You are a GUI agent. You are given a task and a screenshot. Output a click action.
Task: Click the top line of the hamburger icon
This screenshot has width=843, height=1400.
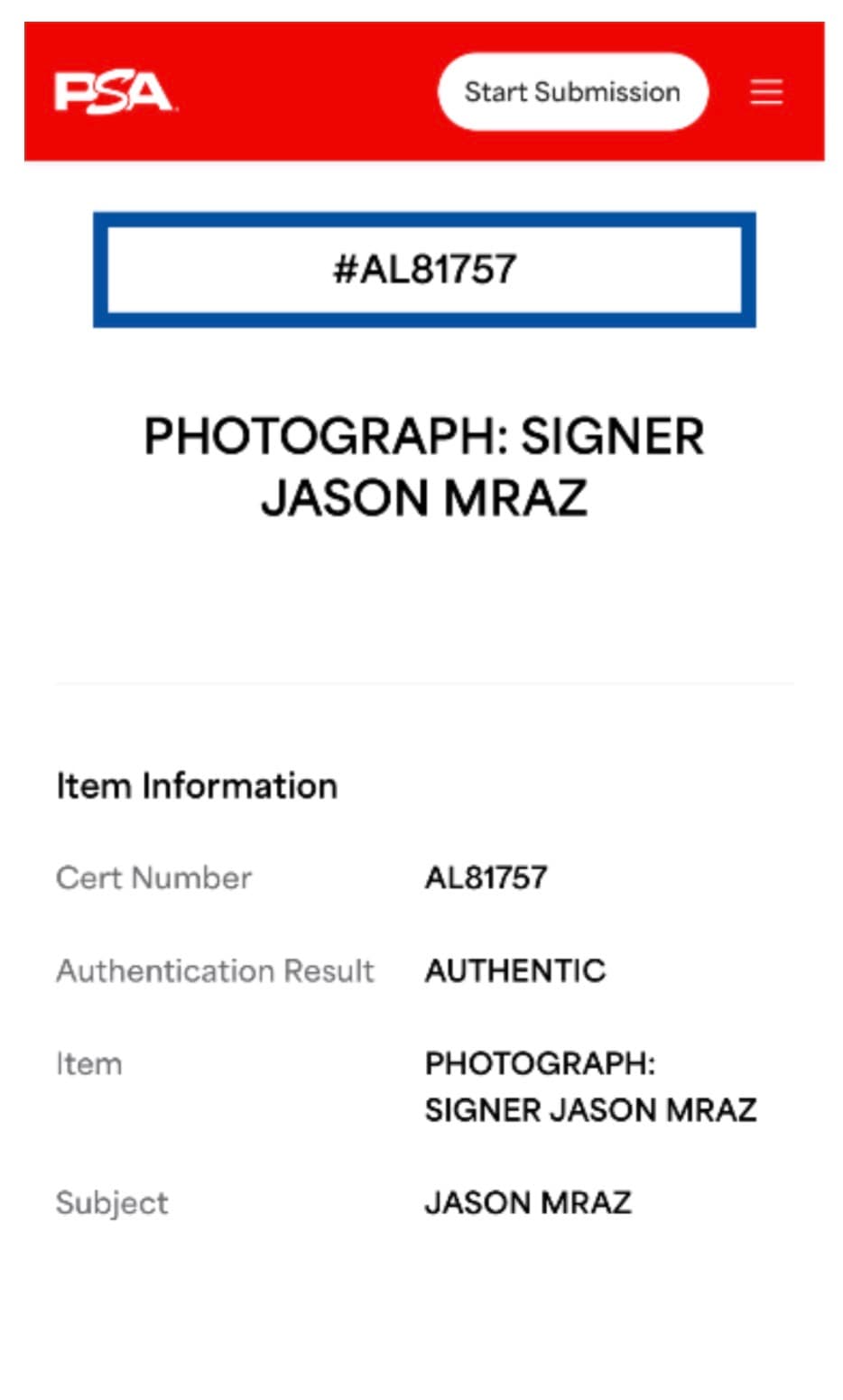click(x=766, y=80)
